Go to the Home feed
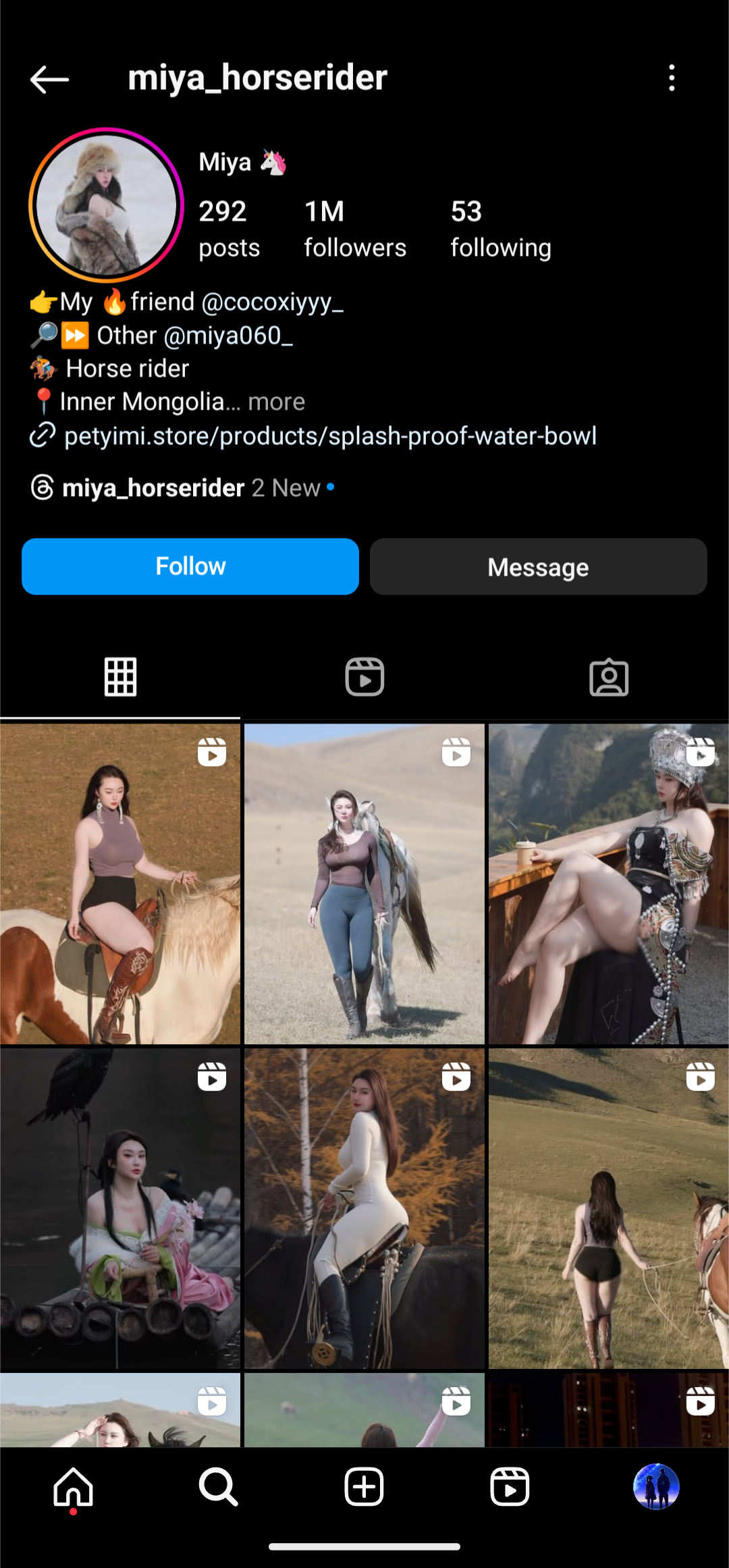 pos(73,1487)
